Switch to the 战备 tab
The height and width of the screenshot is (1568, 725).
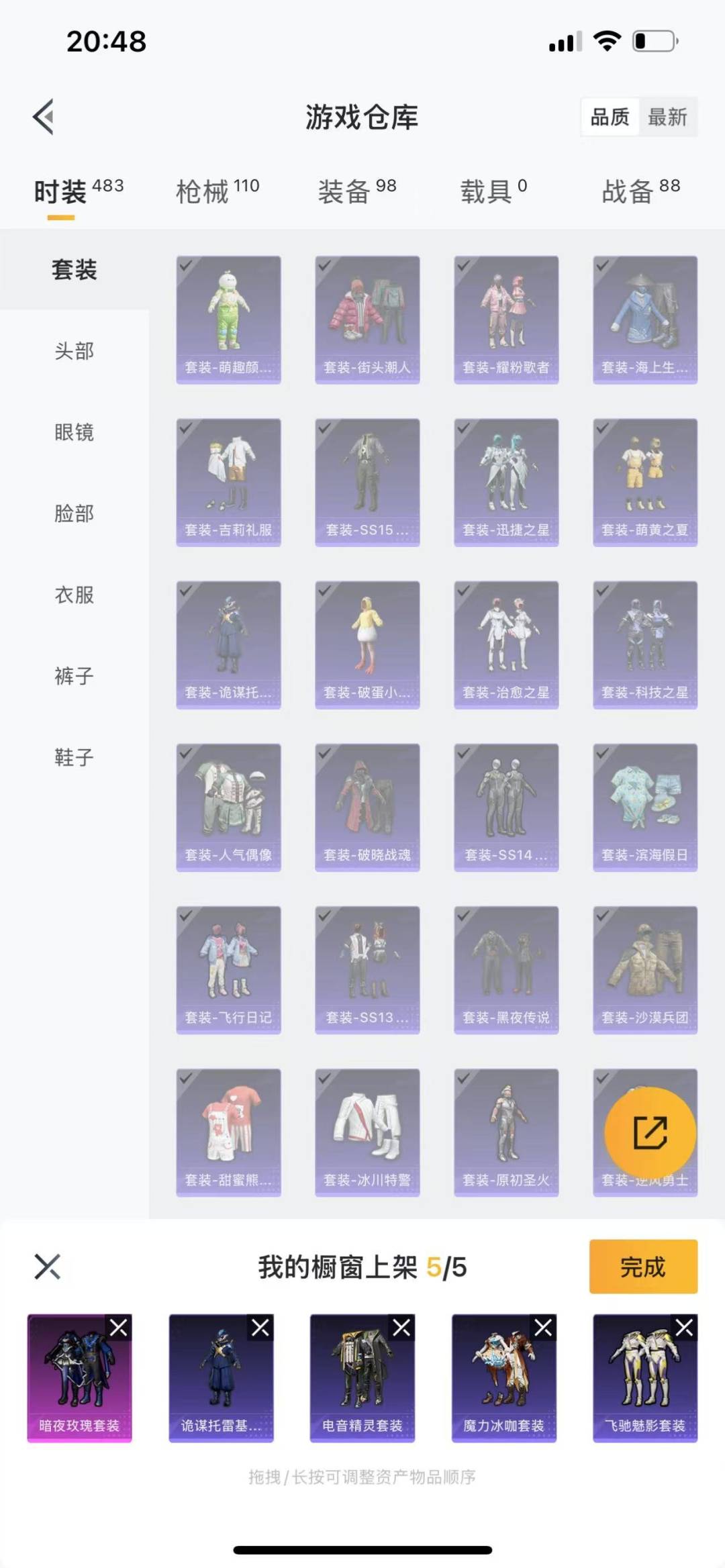point(640,191)
